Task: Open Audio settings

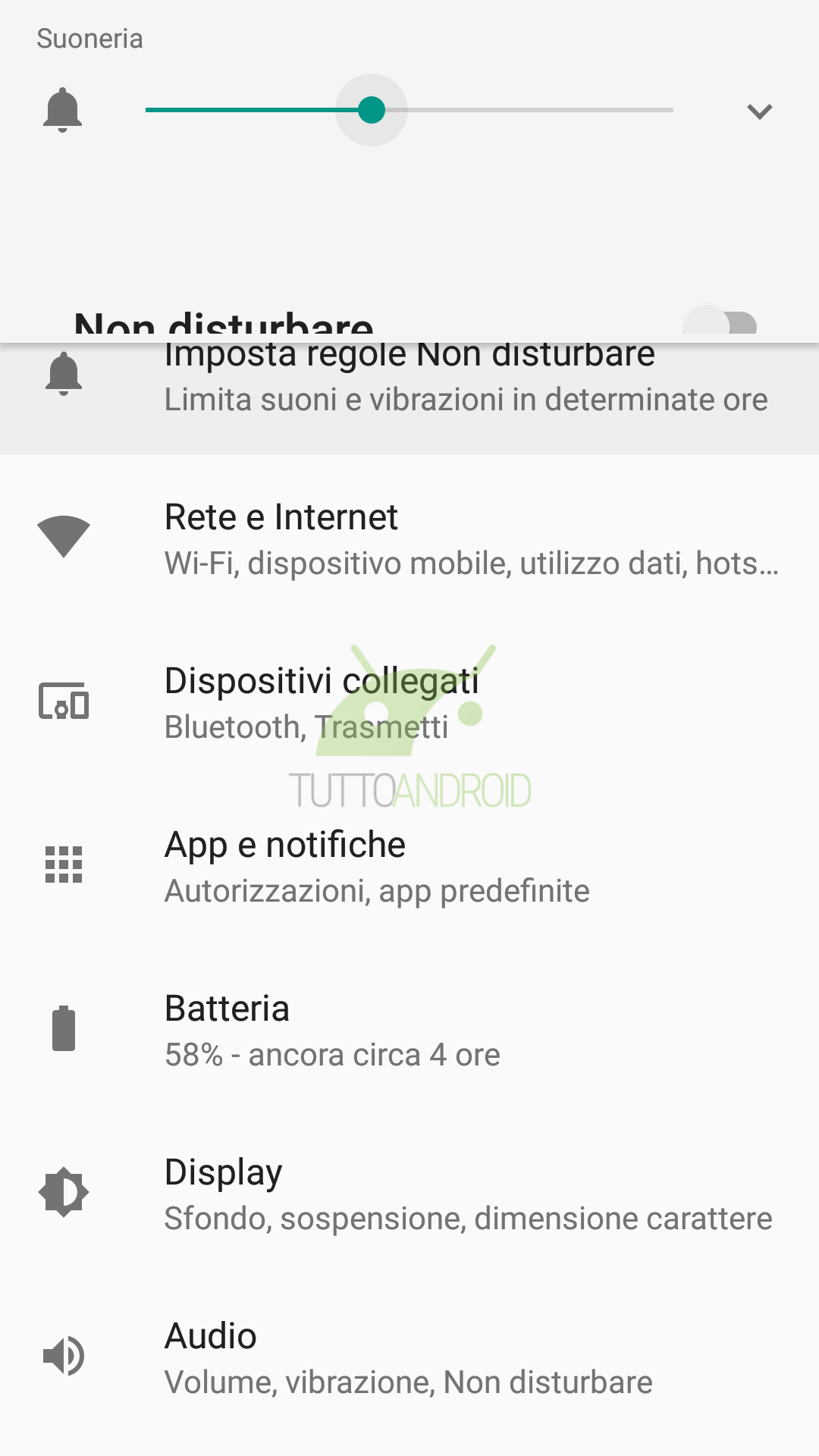Action: point(409,1357)
